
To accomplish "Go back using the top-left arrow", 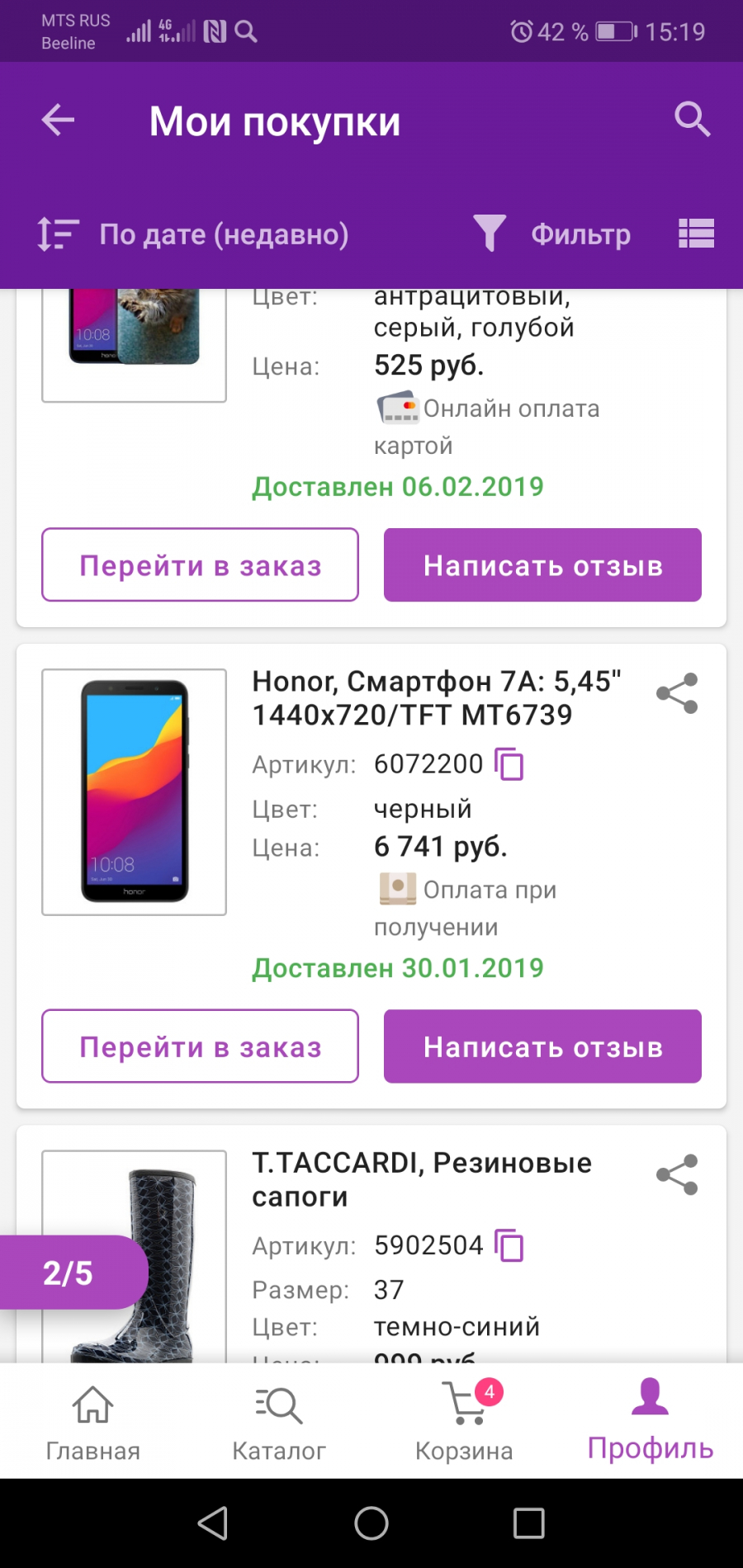I will tap(58, 120).
